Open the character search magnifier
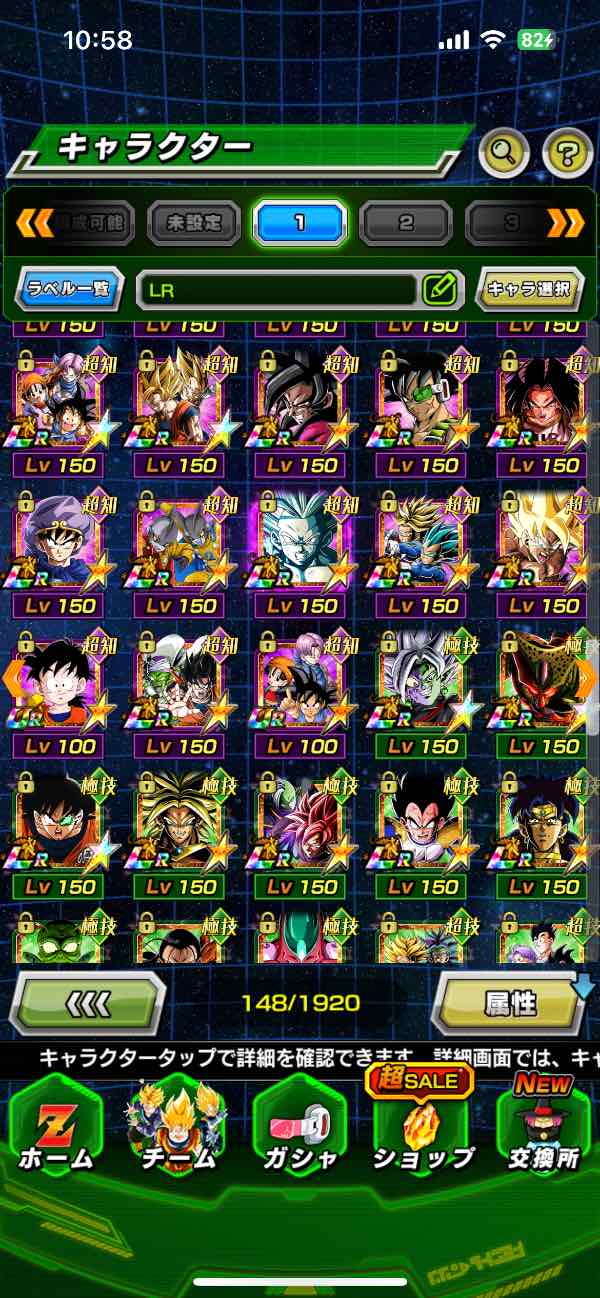The height and width of the screenshot is (1298, 600). [504, 153]
